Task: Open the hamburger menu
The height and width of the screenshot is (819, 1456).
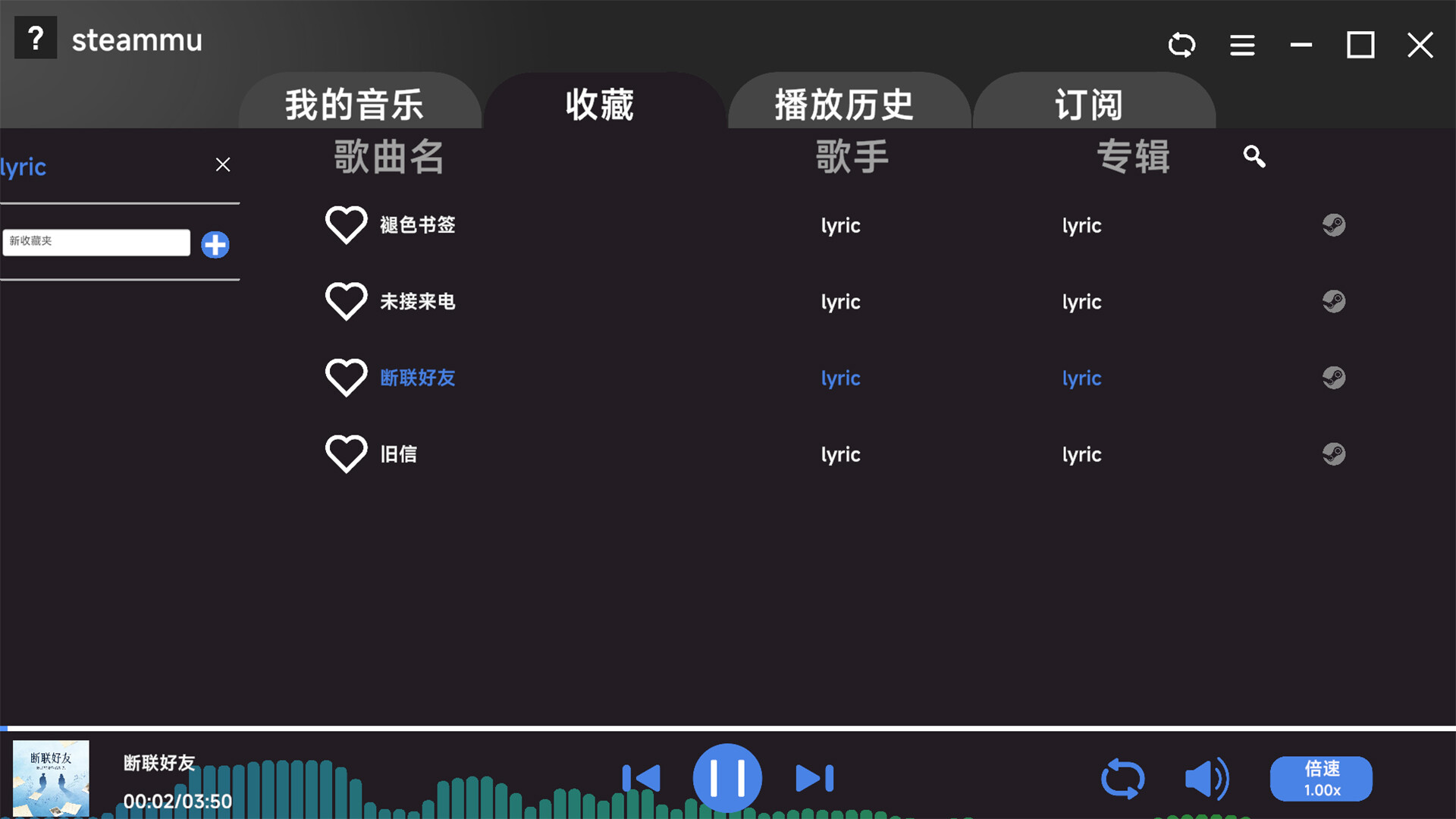Action: [x=1242, y=45]
